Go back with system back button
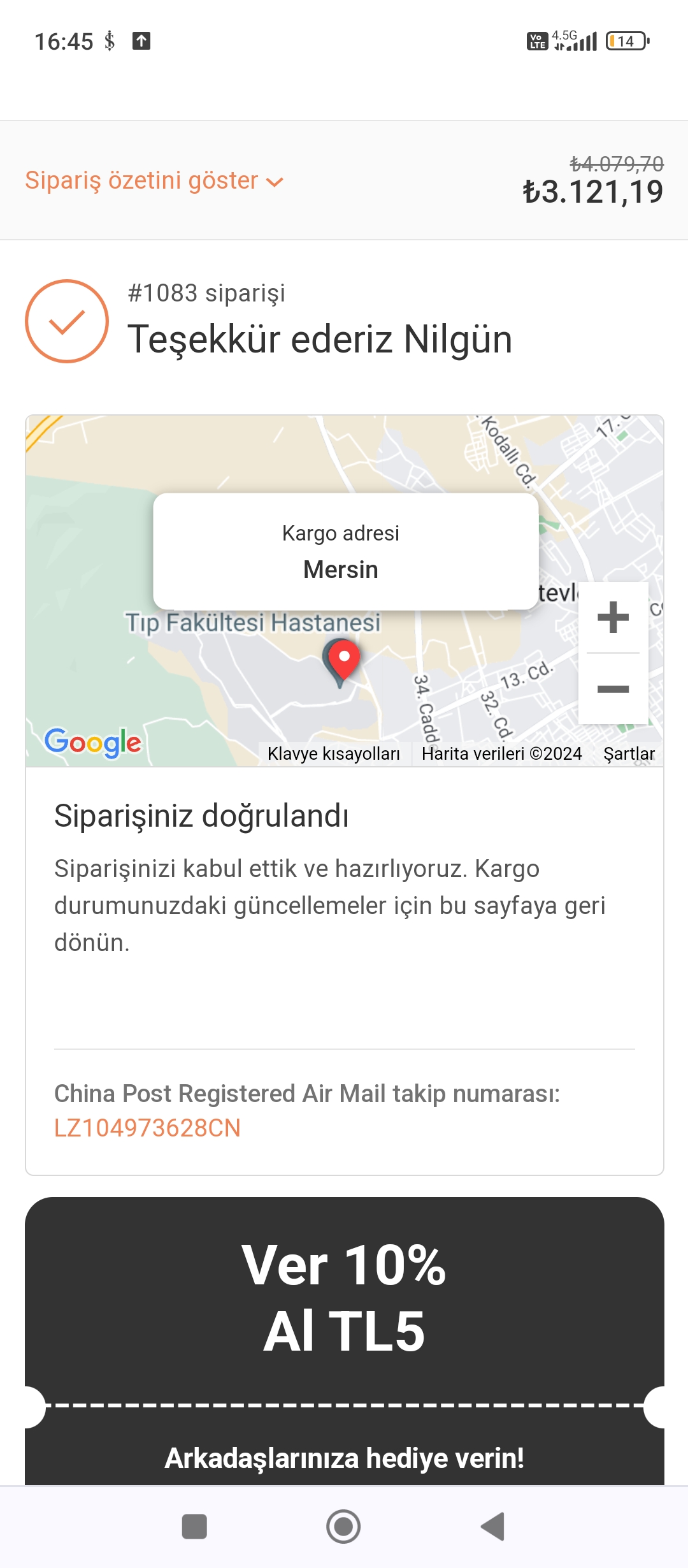The image size is (688, 1568). (493, 1527)
